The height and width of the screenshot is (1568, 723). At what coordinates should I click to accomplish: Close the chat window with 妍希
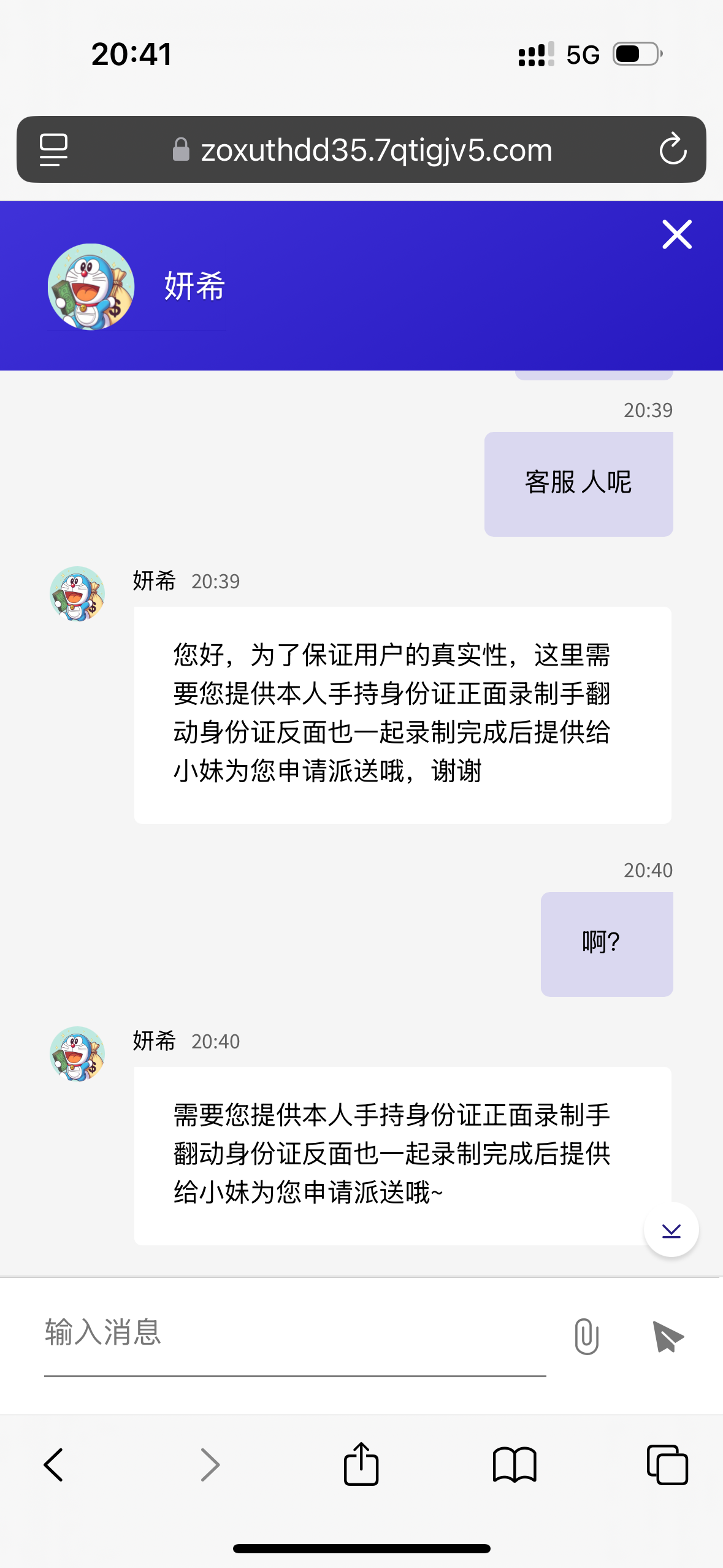[677, 234]
